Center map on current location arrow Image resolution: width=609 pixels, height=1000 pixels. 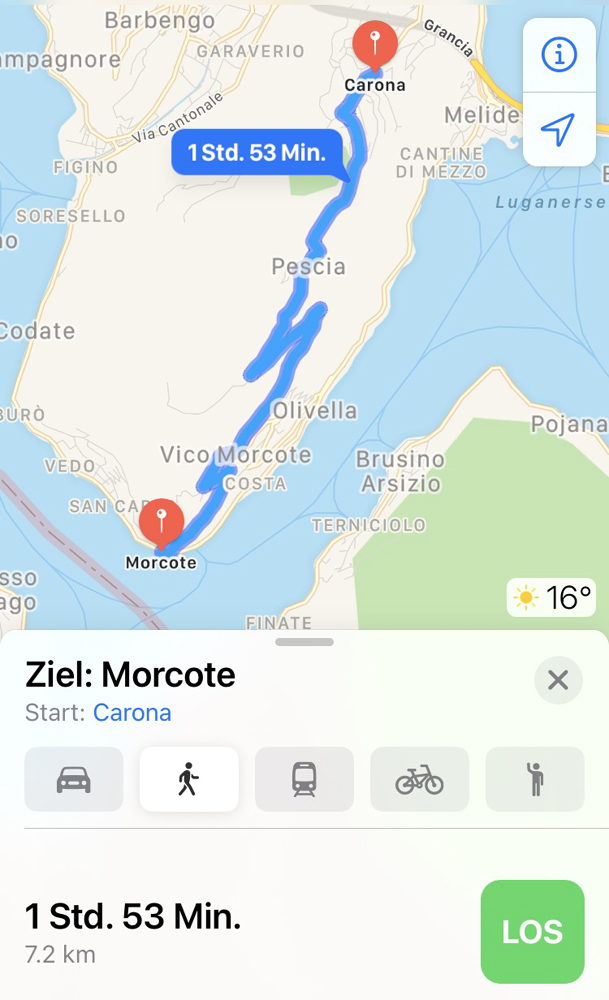click(x=559, y=129)
